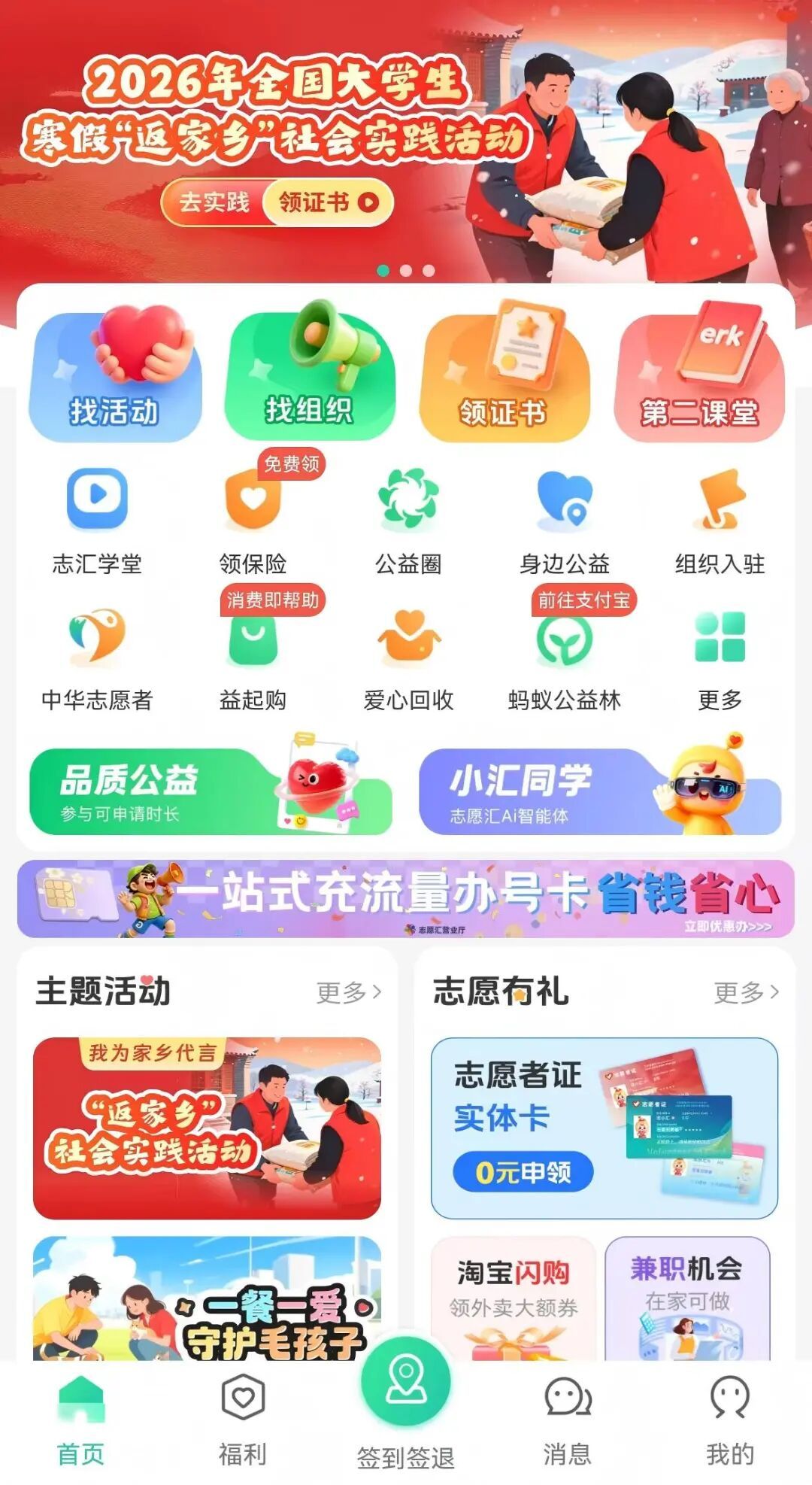
Task: Tap 更多 next to 主题活动
Action: point(349,992)
